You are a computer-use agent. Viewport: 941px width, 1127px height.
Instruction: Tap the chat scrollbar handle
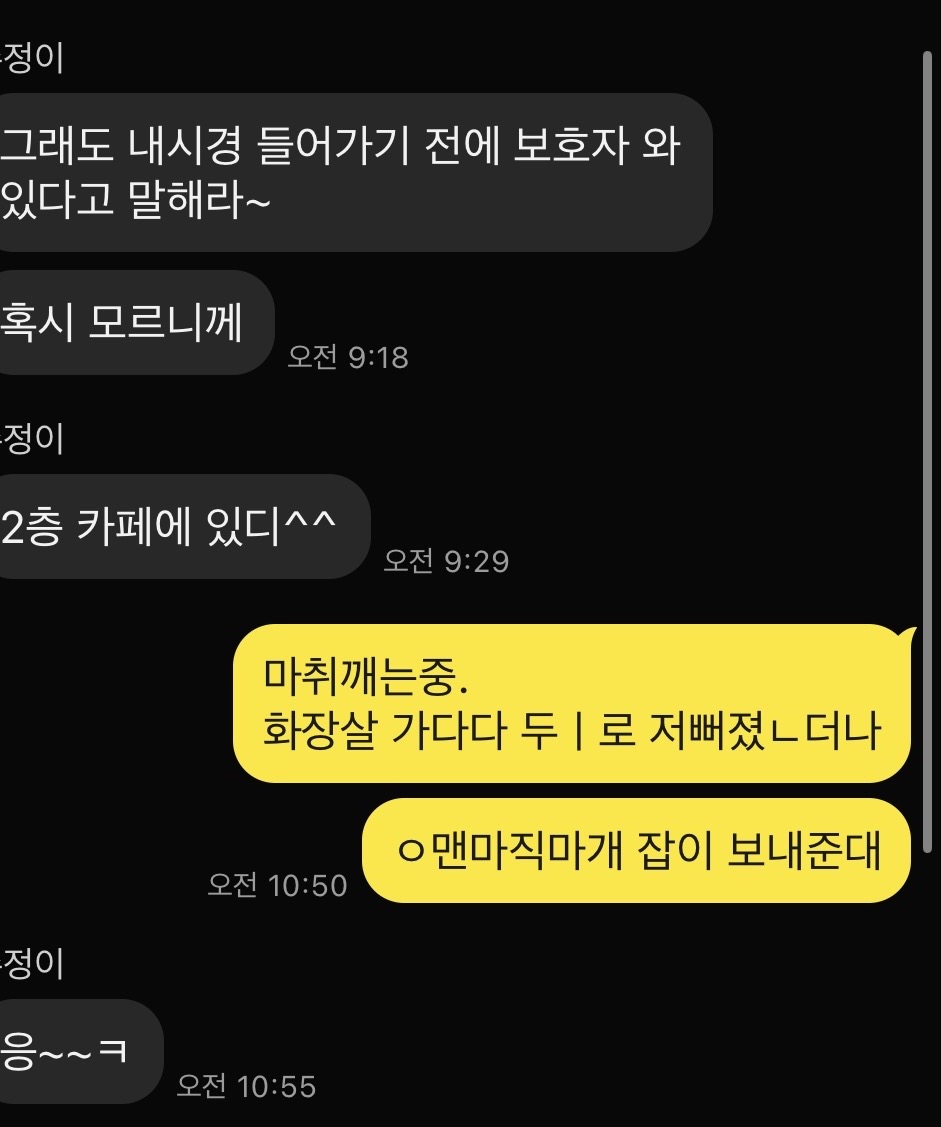coord(927,452)
